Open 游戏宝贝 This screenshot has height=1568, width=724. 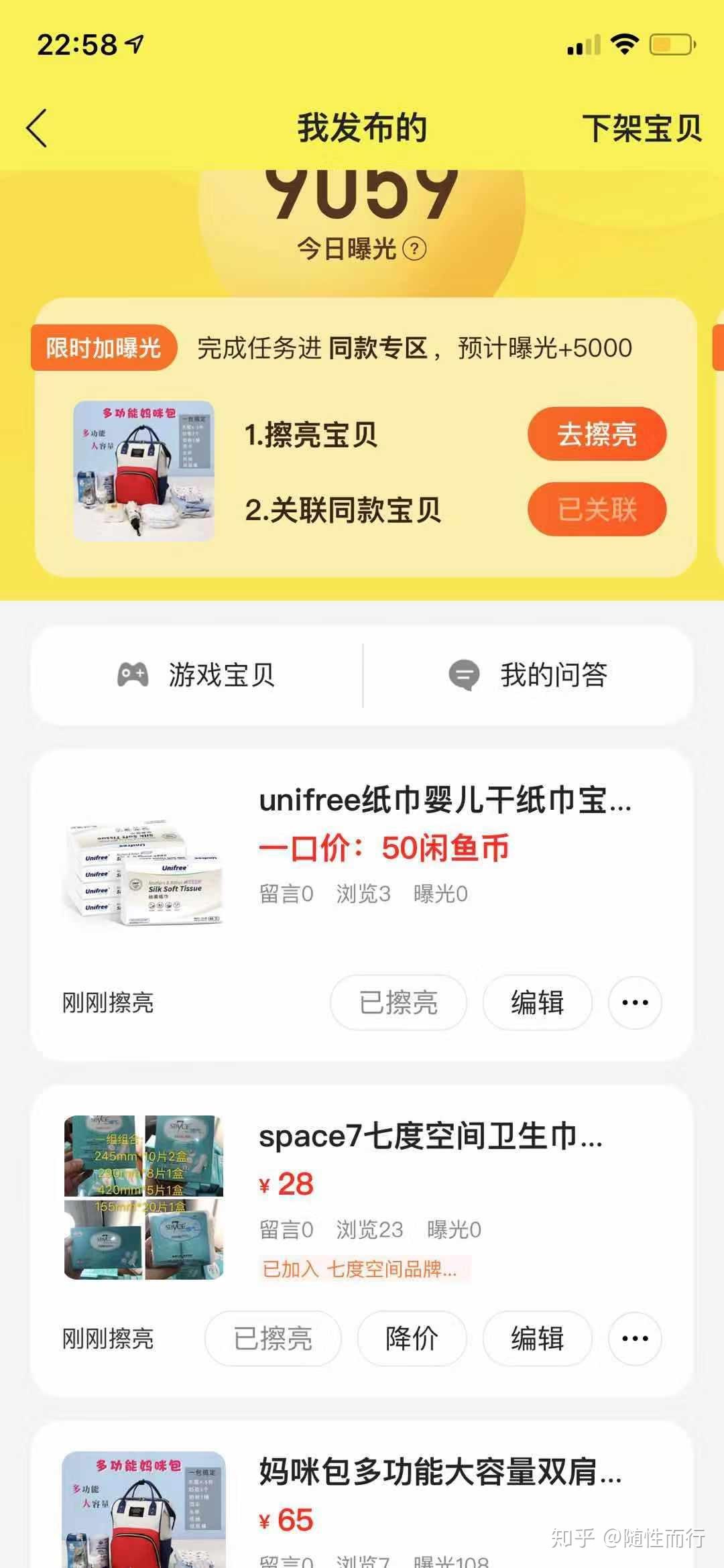[197, 674]
